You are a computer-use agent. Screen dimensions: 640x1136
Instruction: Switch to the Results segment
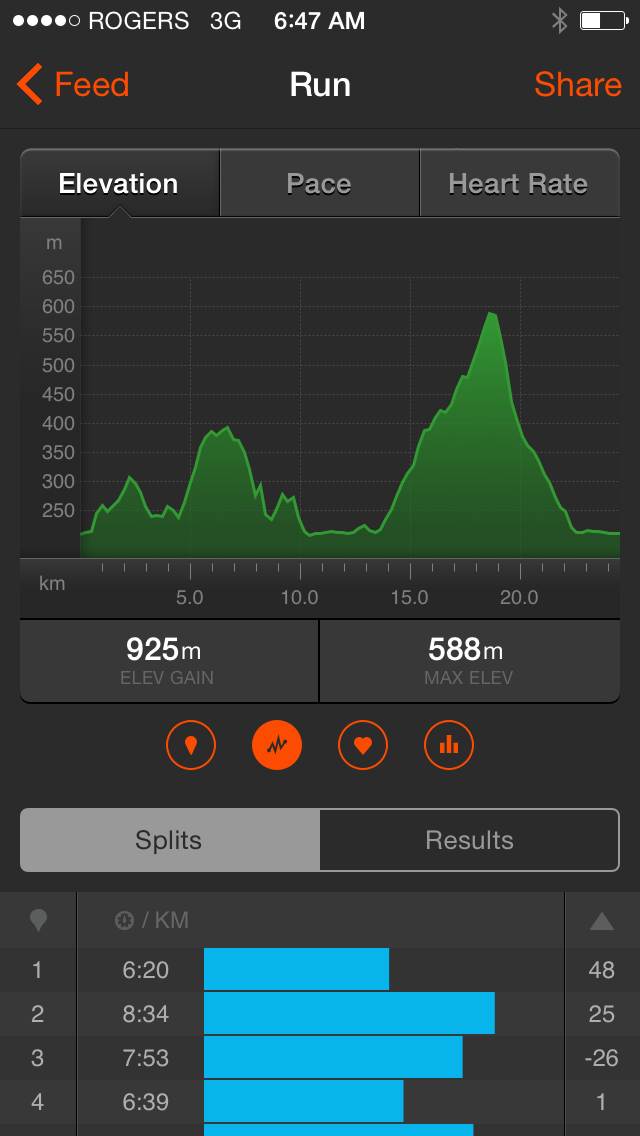469,840
